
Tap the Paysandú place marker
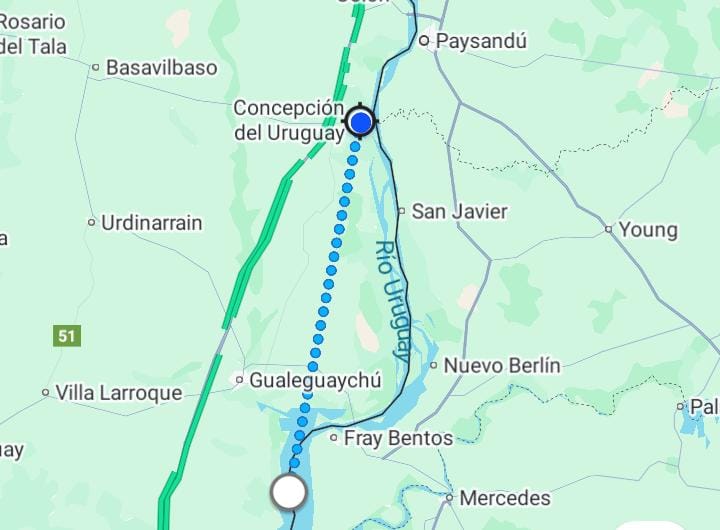tap(423, 41)
